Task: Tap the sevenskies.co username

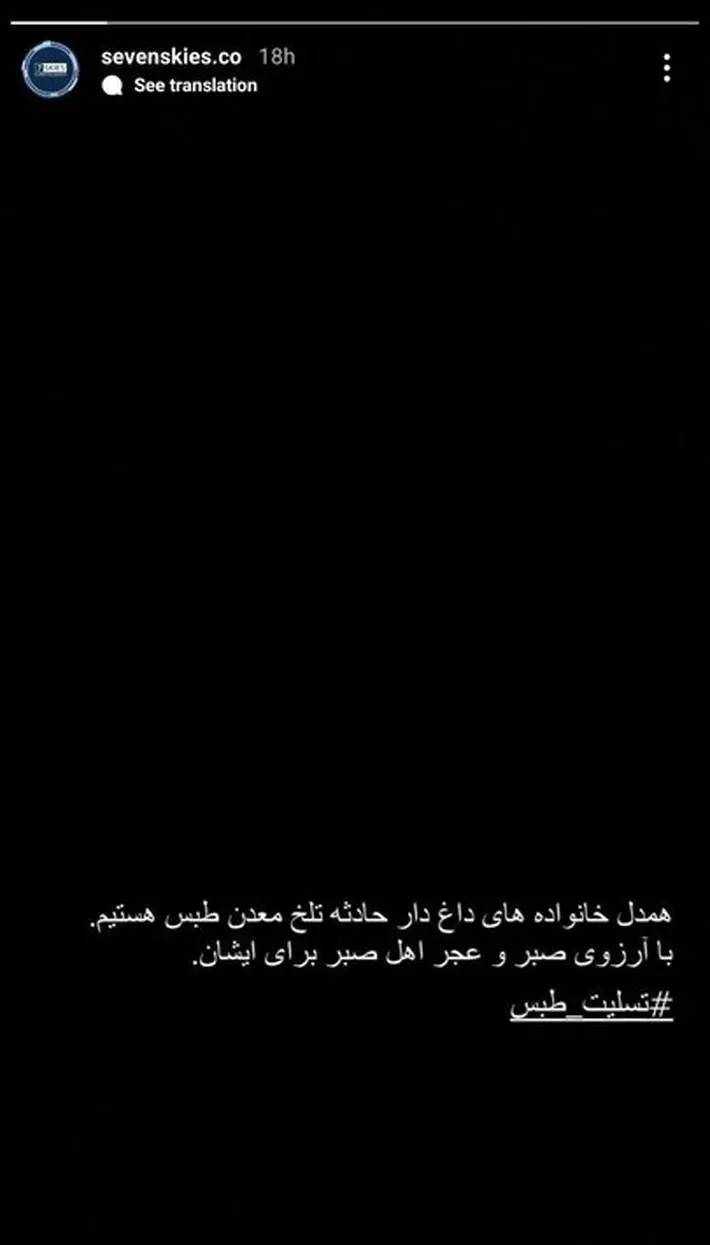Action: [171, 56]
